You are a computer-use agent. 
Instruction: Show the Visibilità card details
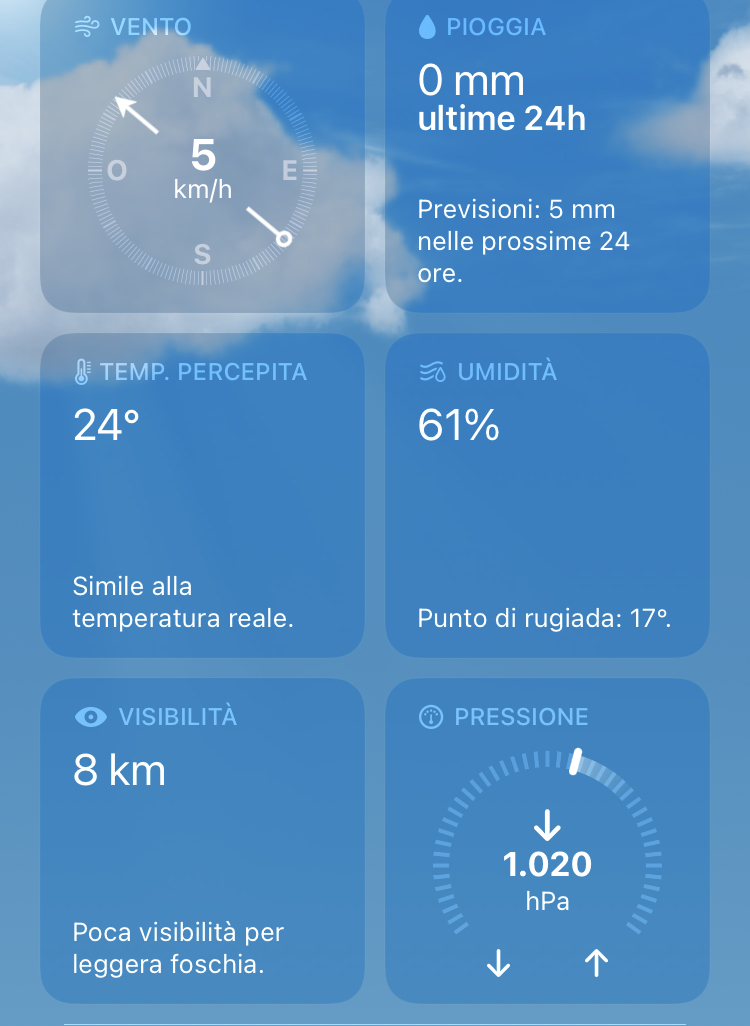pos(202,840)
